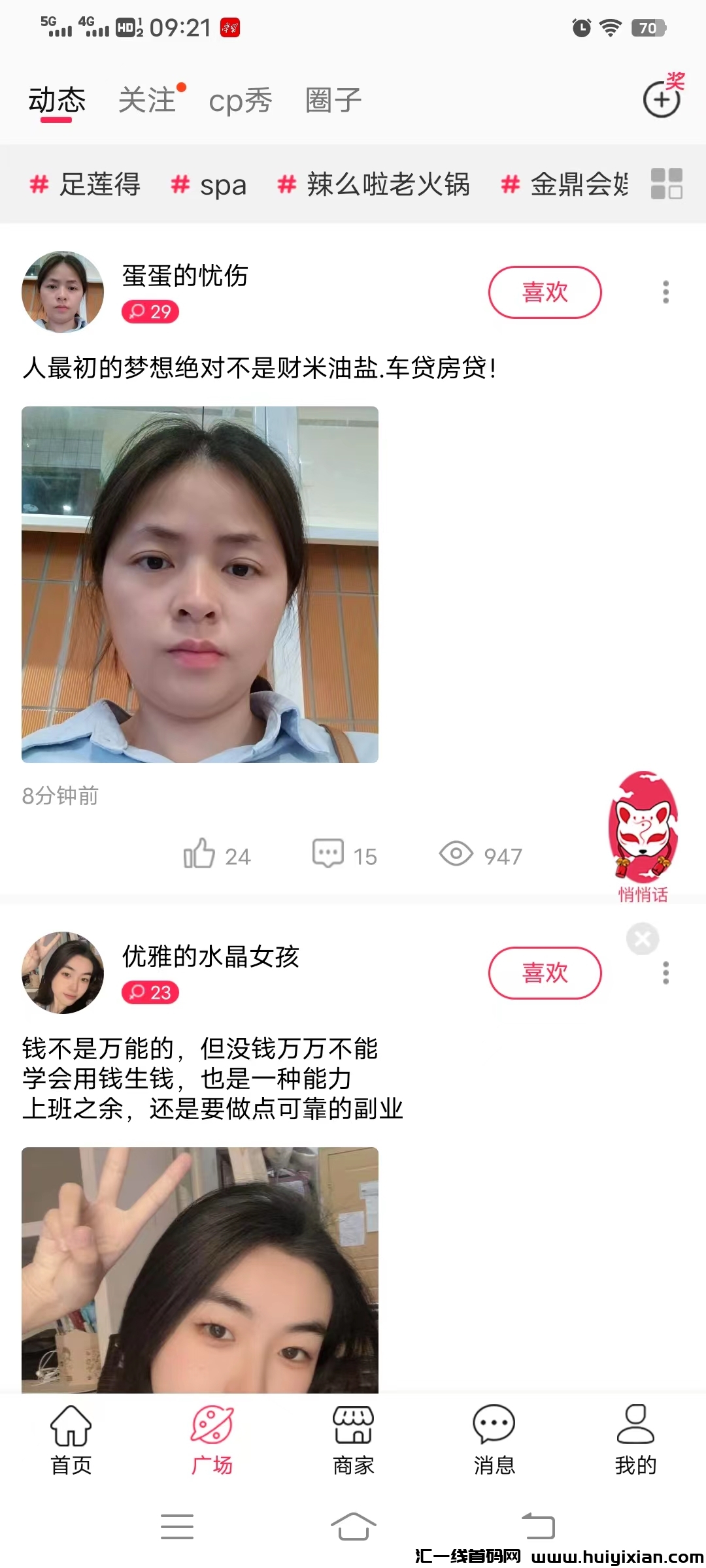Open the 圈子 tab

(x=333, y=101)
